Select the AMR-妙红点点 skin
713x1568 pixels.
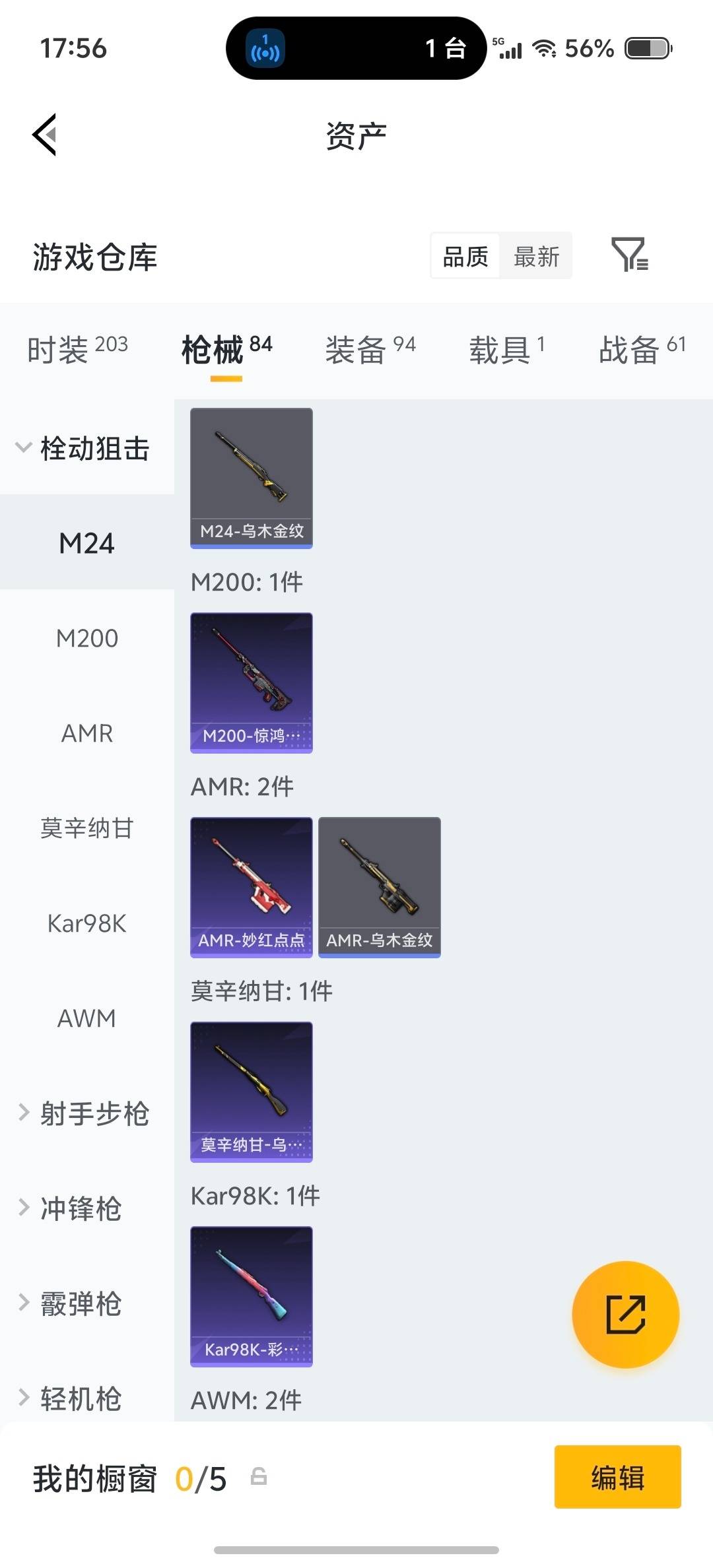(x=251, y=888)
